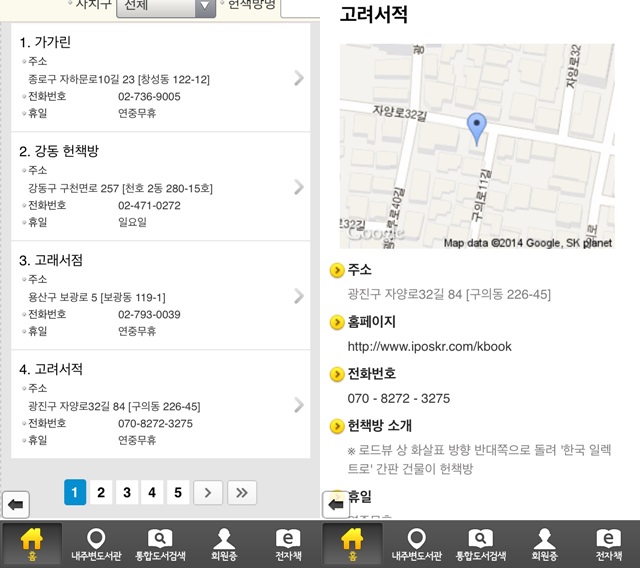Focus the 헌책방명 search field

pyautogui.click(x=300, y=7)
